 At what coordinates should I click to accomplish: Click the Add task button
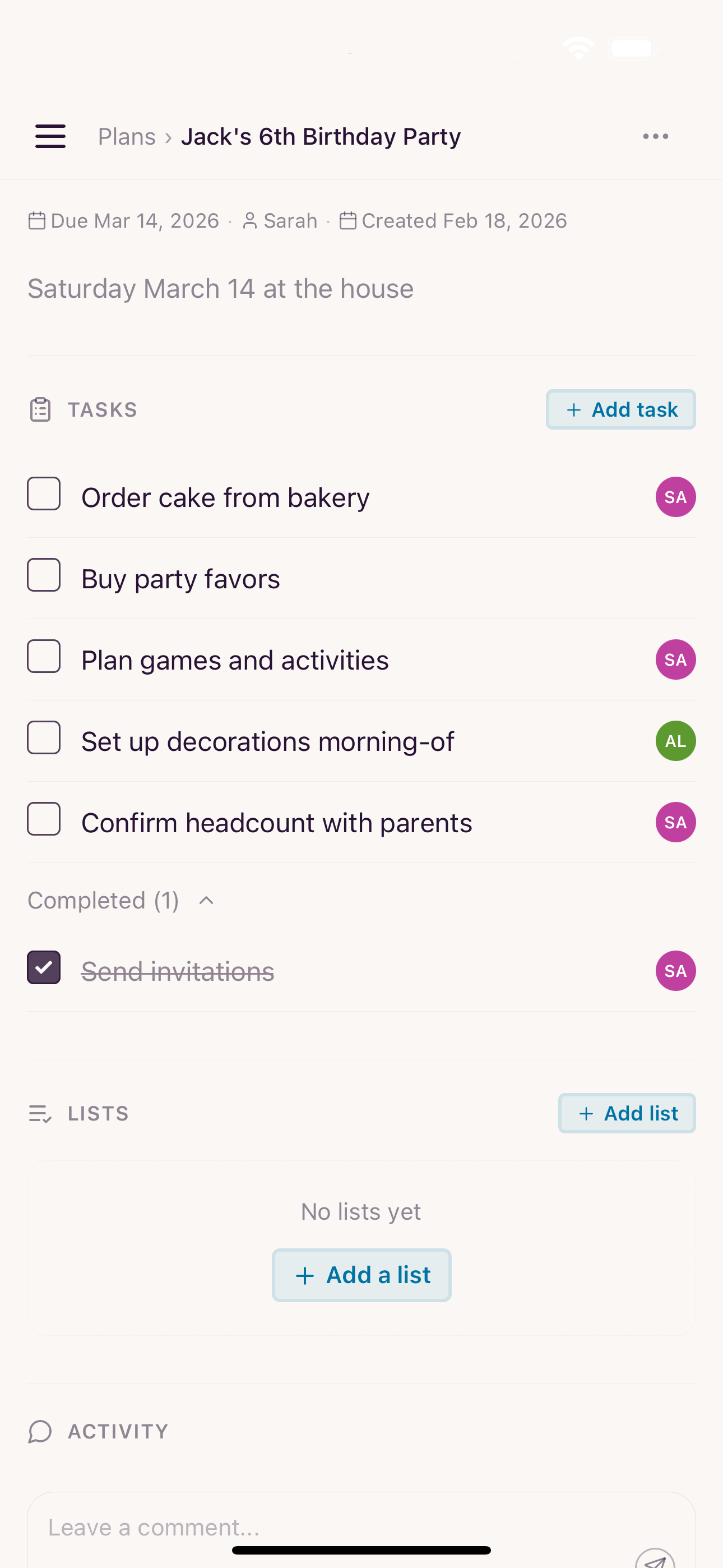click(x=621, y=409)
